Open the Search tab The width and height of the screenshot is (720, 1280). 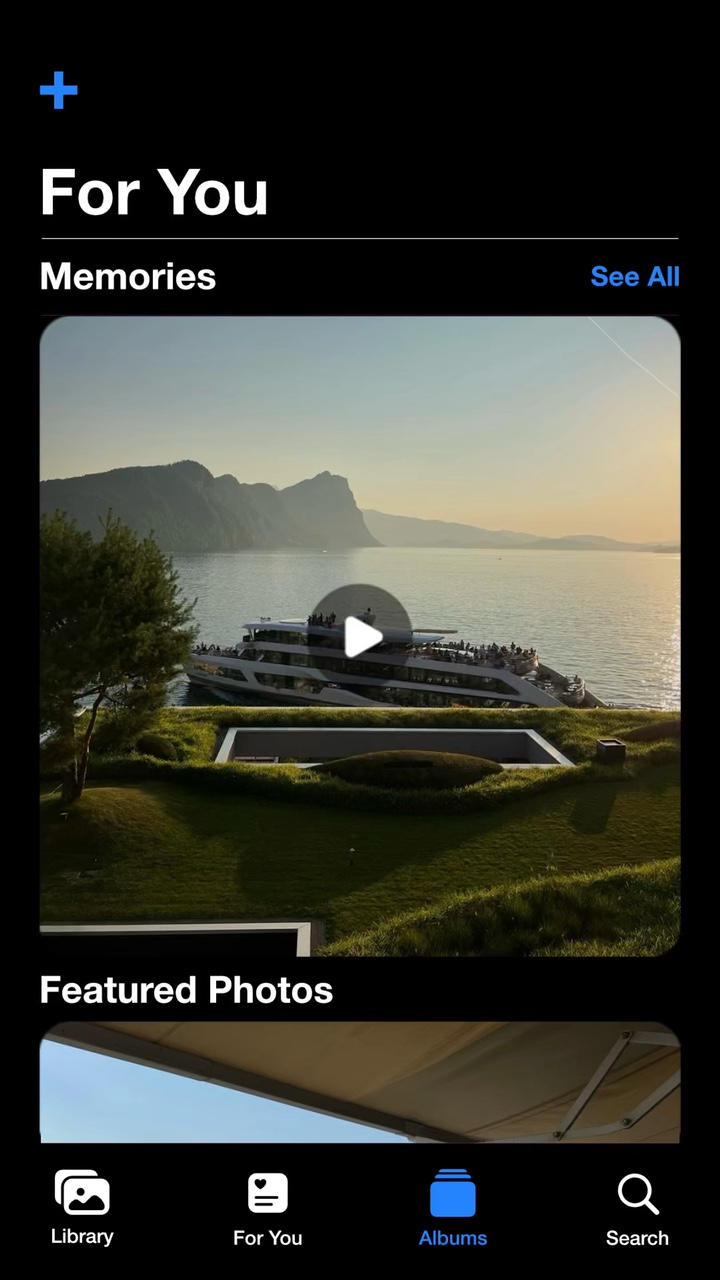point(637,1210)
